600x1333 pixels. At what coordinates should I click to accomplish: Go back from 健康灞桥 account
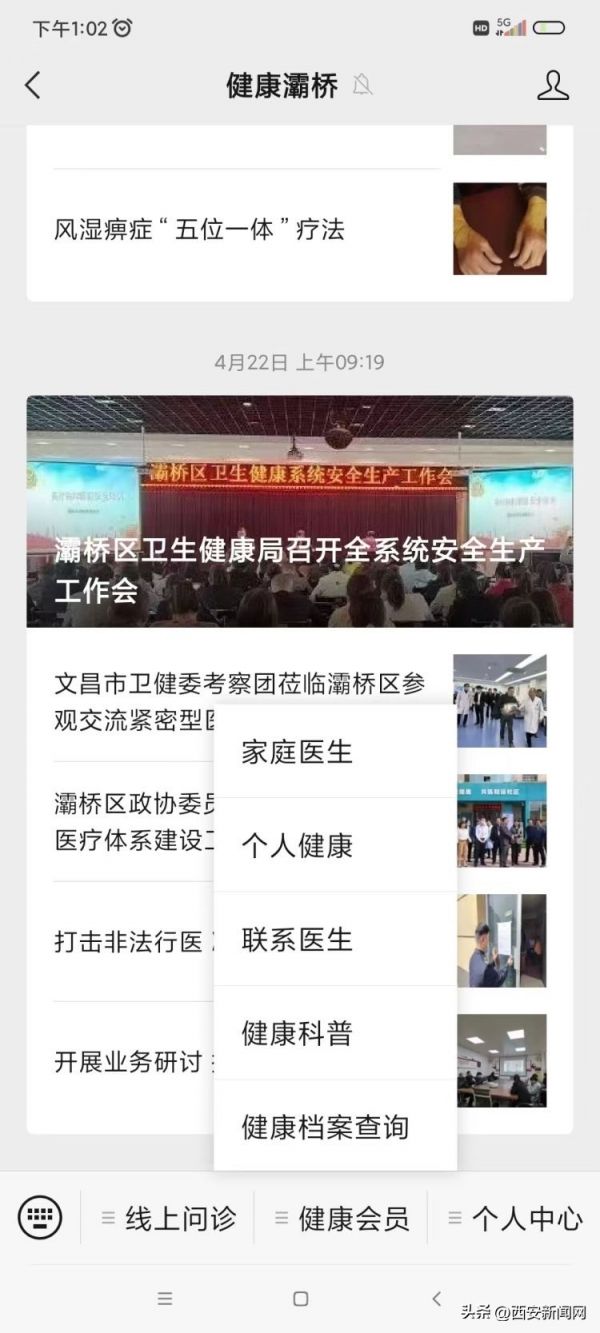coord(33,85)
